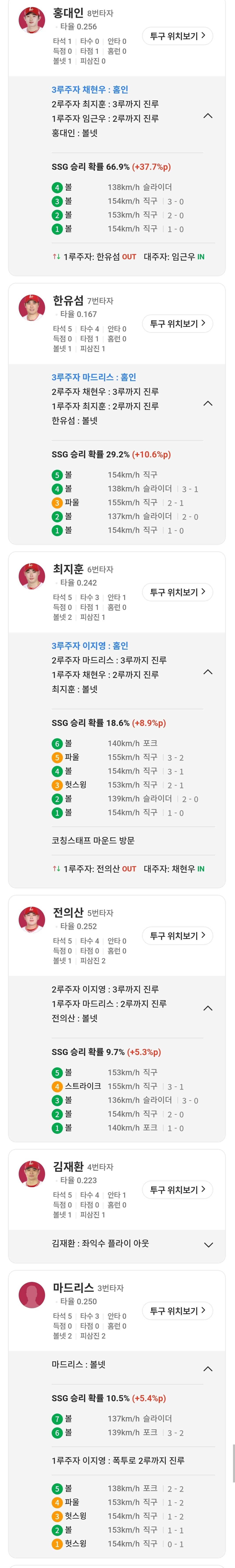The width and height of the screenshot is (235, 1568).
Task: Collapse 최지훈's at-bat details
Action: click(x=208, y=672)
